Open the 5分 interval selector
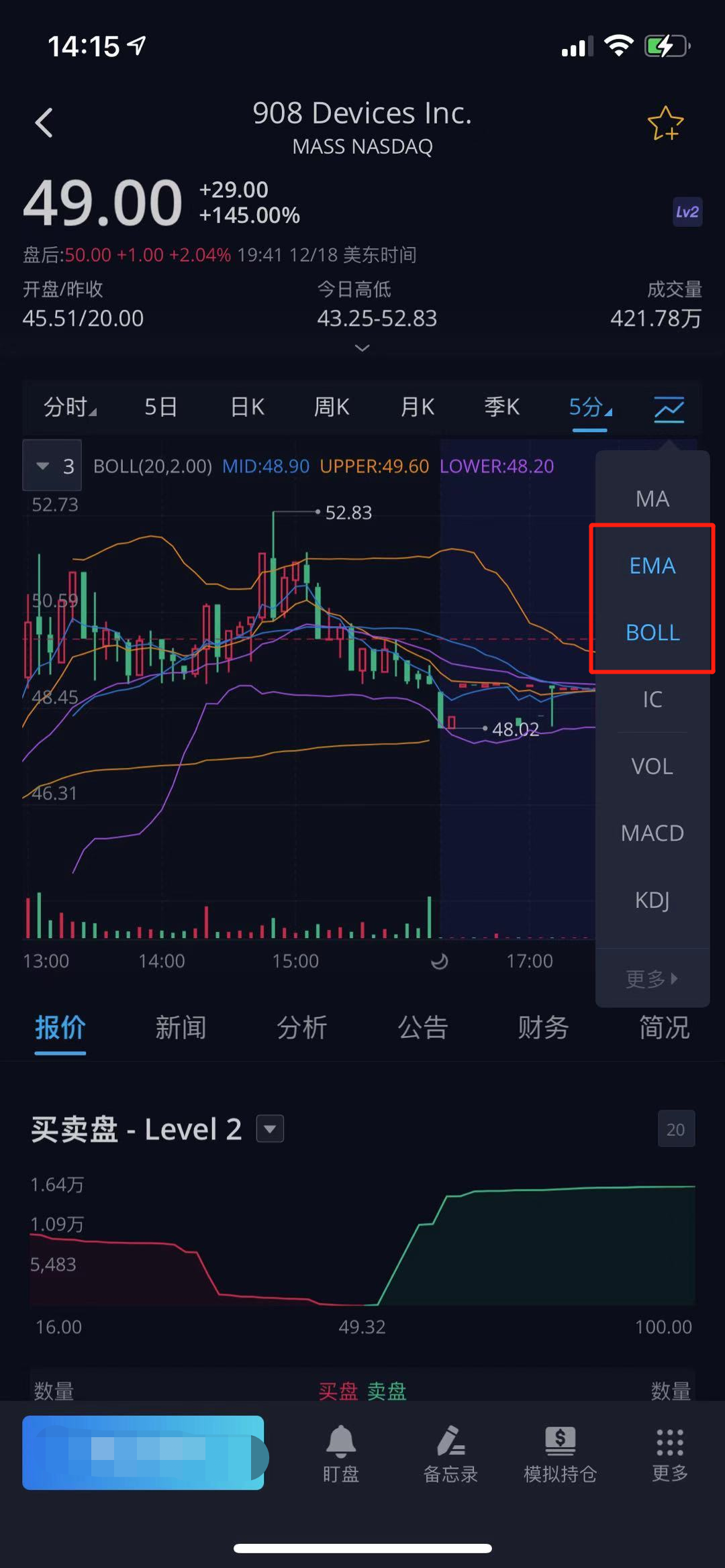725x1568 pixels. point(589,407)
